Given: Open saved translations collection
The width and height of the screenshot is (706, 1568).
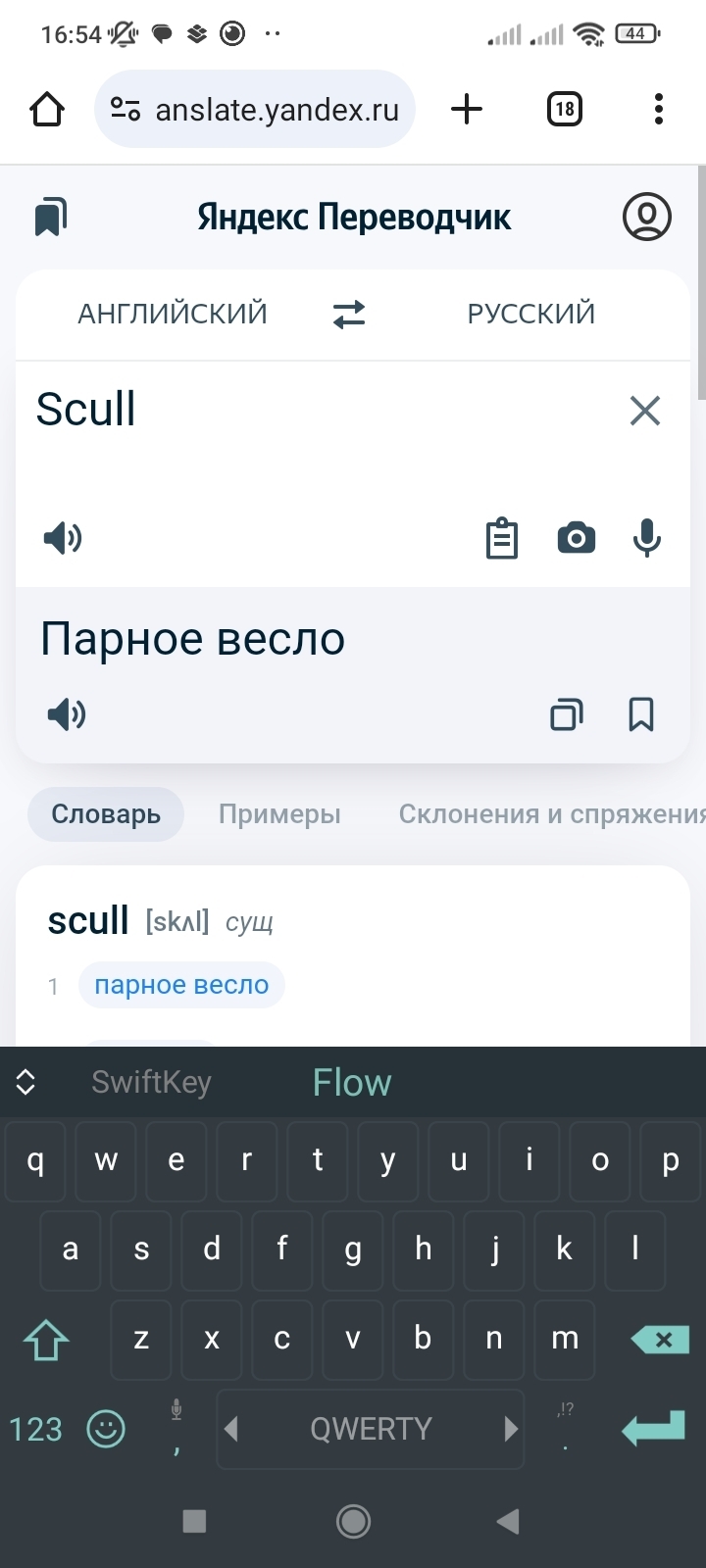Looking at the screenshot, I should tap(51, 217).
